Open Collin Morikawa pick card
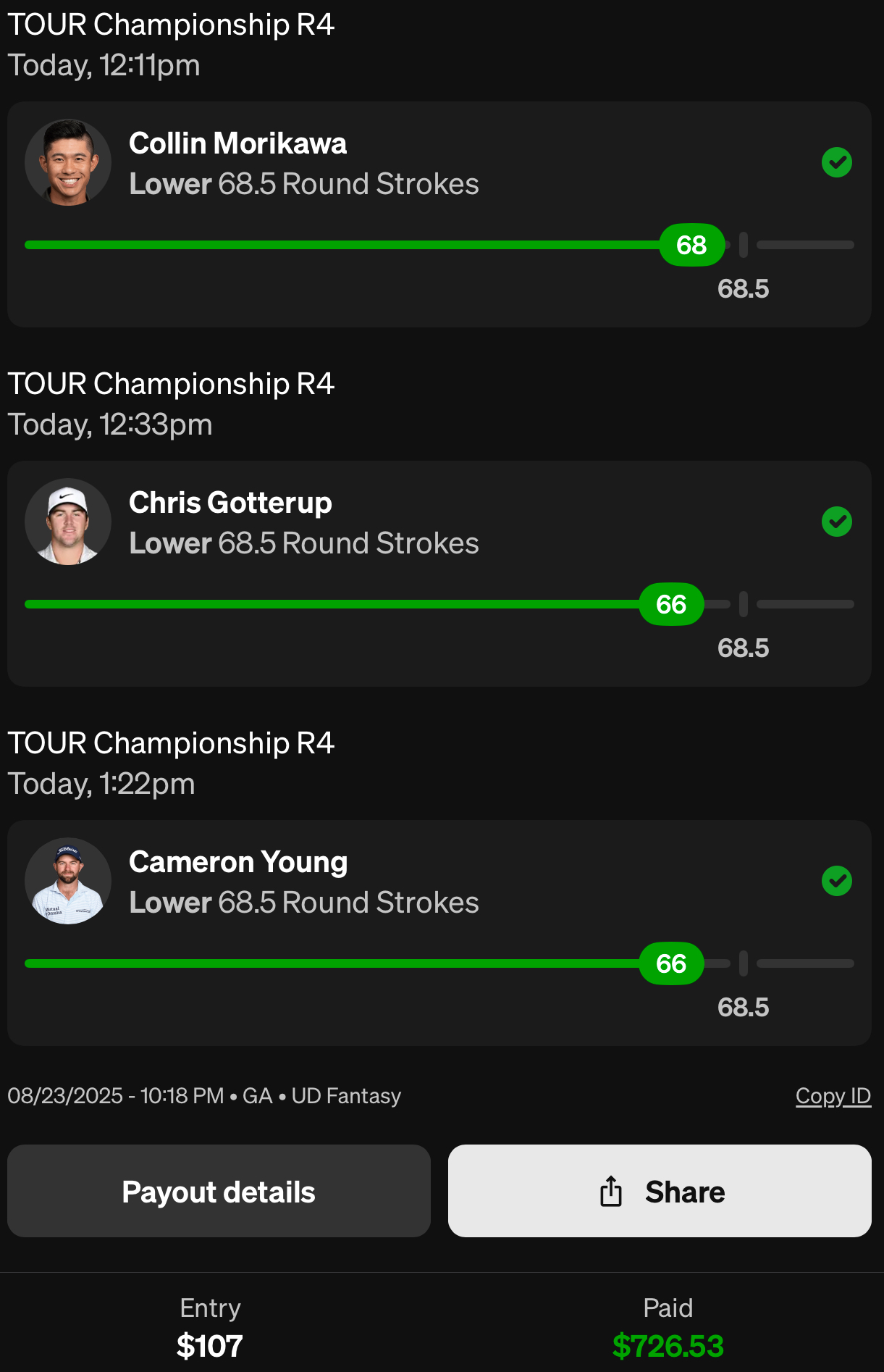Viewport: 884px width, 1372px height. tap(439, 214)
